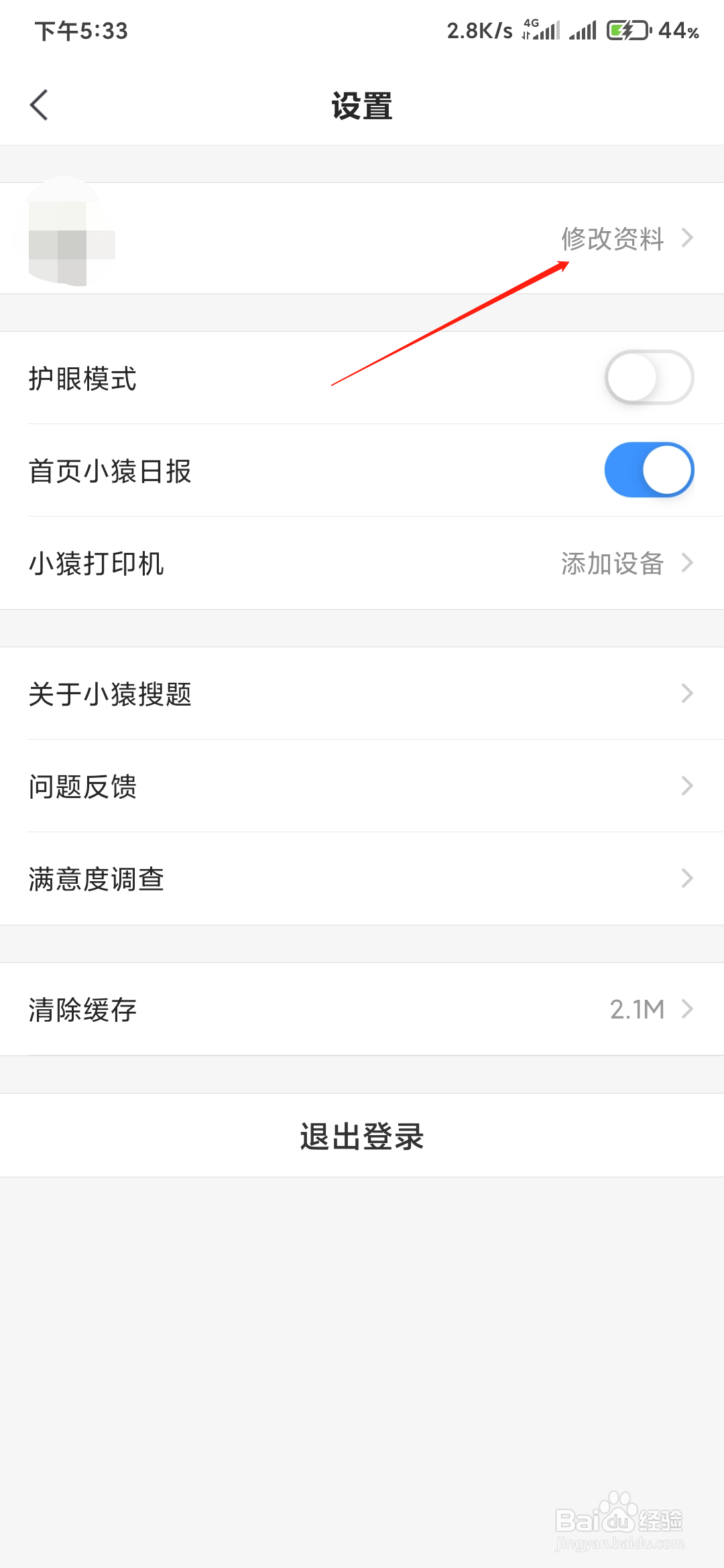Tap the 设置 page title
Screen dimensions: 724x1568
pyautogui.click(x=362, y=105)
